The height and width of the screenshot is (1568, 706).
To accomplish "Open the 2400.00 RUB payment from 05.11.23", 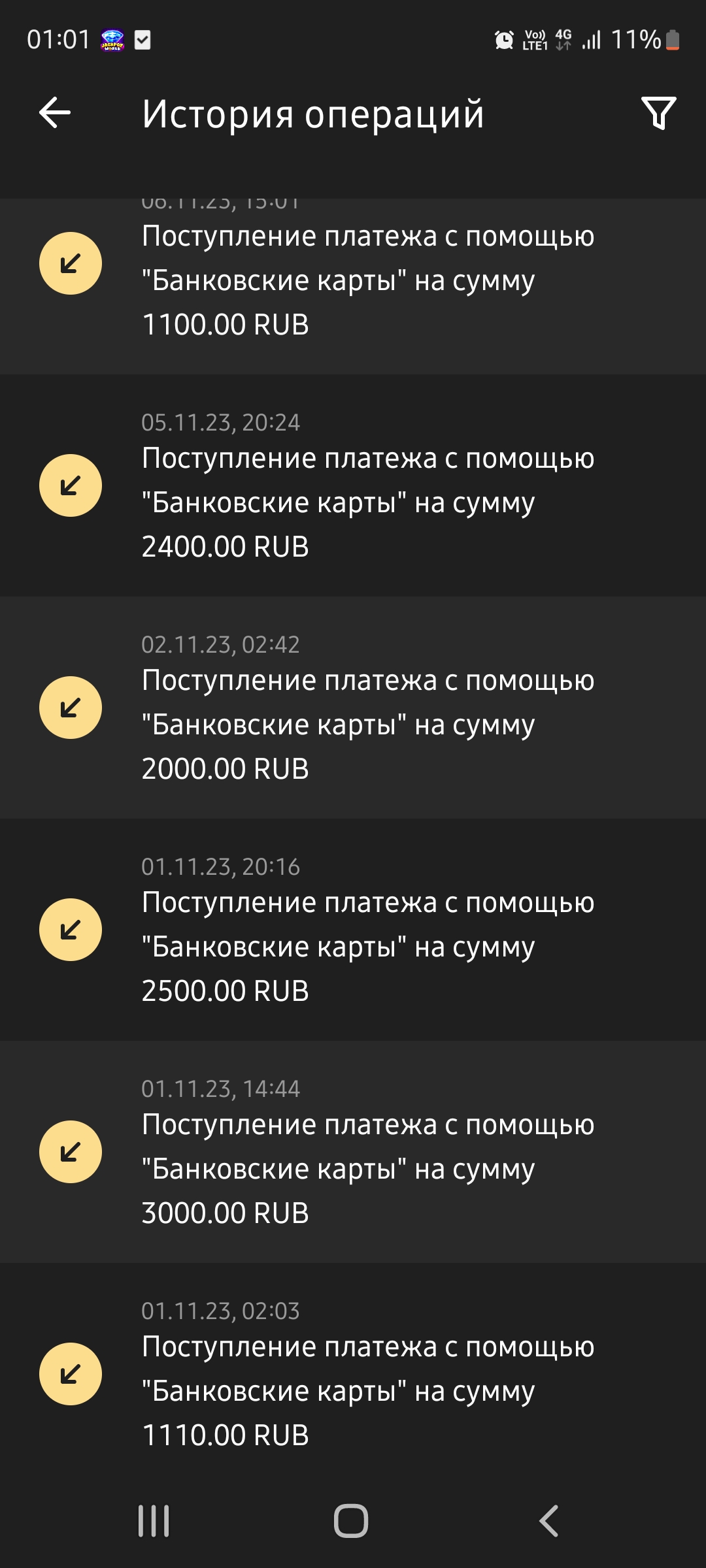I will tap(353, 485).
